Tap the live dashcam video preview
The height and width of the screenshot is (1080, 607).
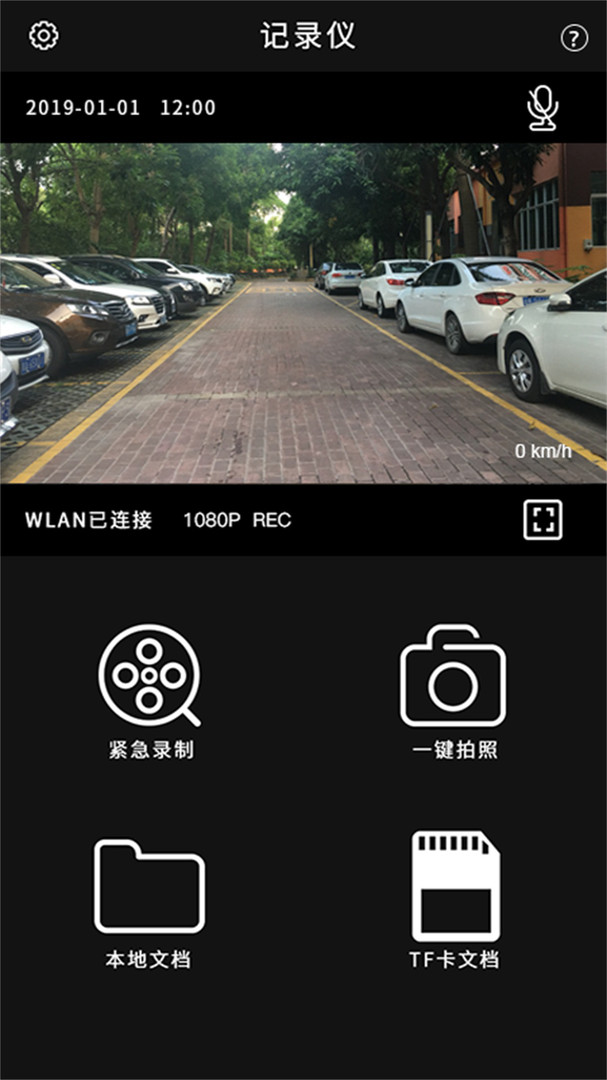point(303,313)
